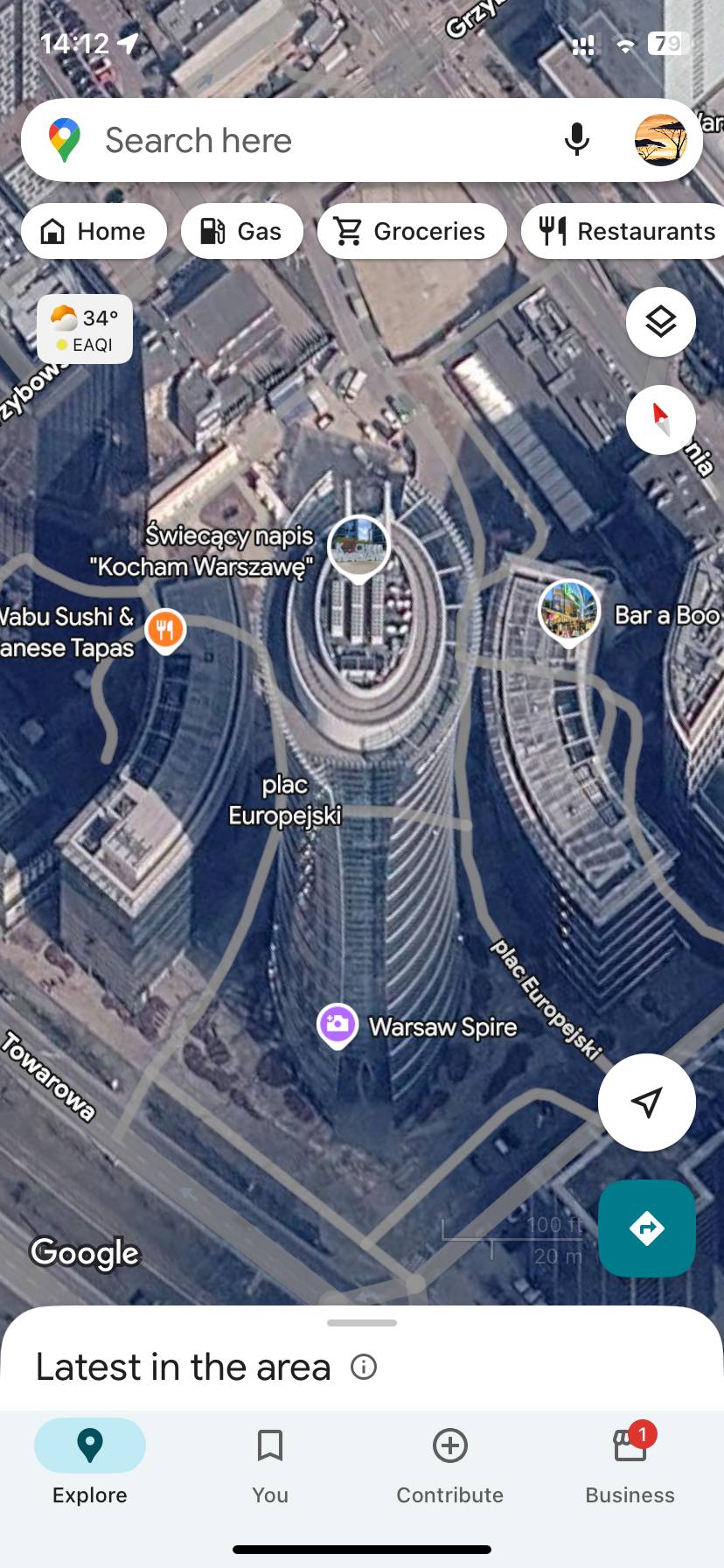Select the Gas chip
The height and width of the screenshot is (1568, 724).
point(242,231)
